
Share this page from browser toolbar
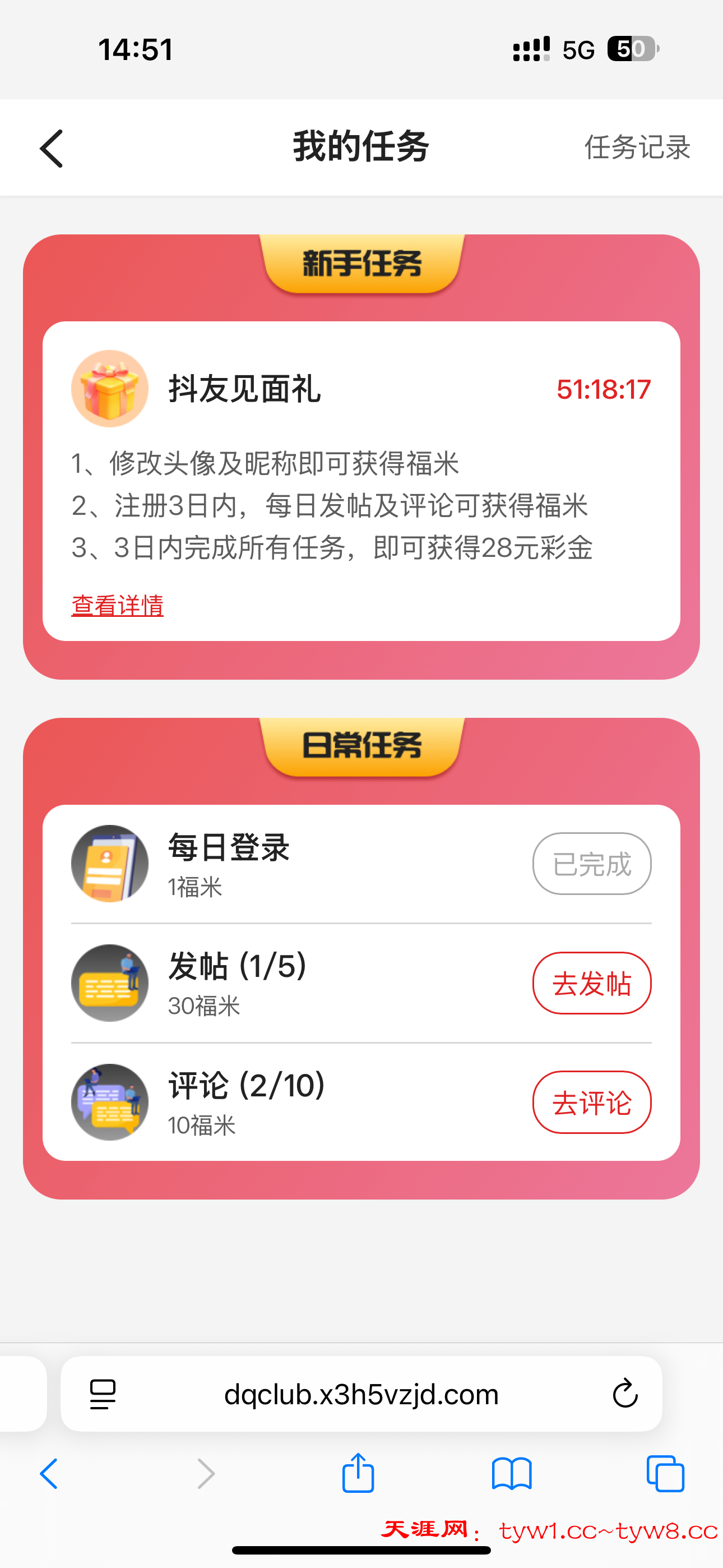358,1474
